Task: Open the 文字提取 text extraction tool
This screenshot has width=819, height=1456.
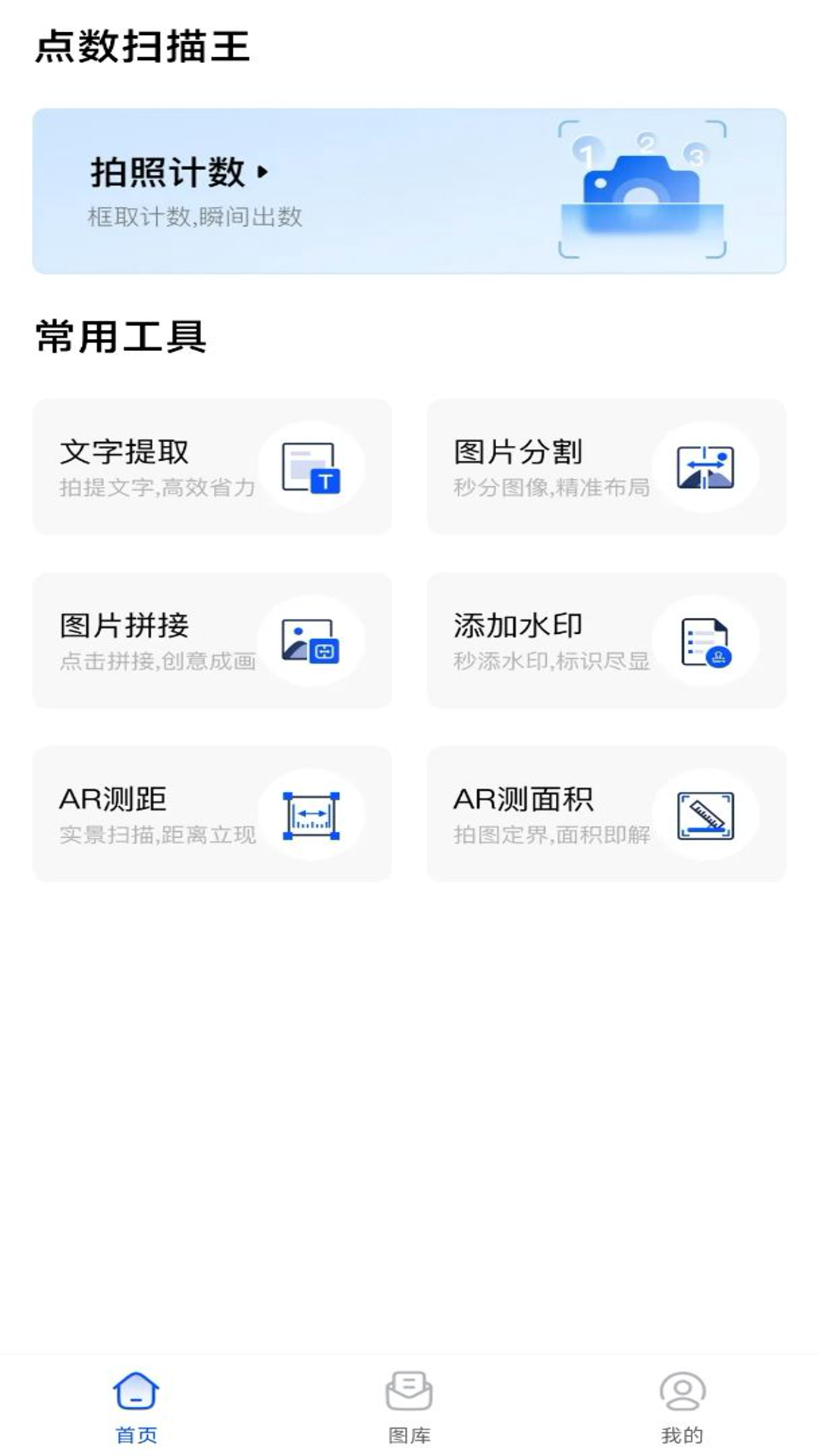Action: click(x=212, y=467)
